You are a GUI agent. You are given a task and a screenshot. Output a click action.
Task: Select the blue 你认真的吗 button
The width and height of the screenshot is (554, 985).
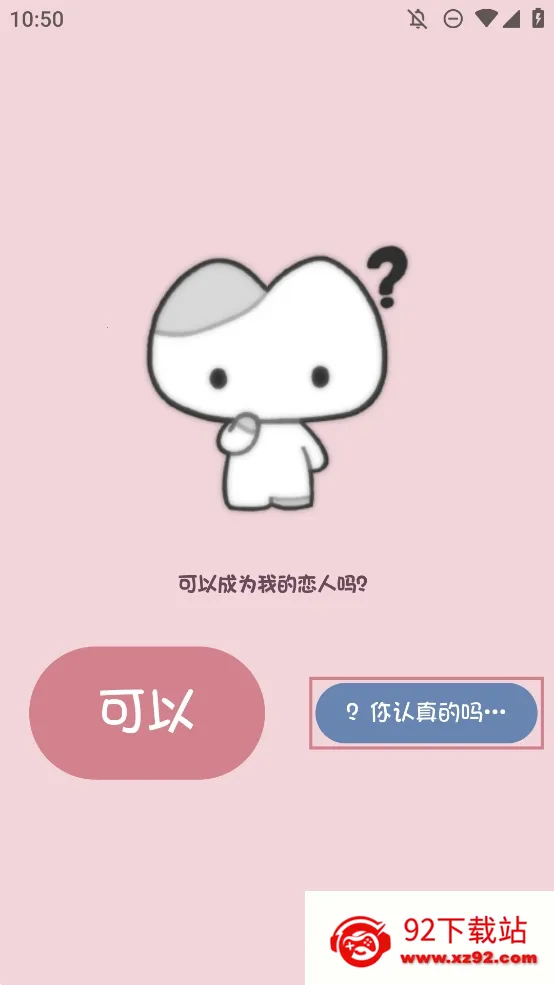click(x=426, y=713)
